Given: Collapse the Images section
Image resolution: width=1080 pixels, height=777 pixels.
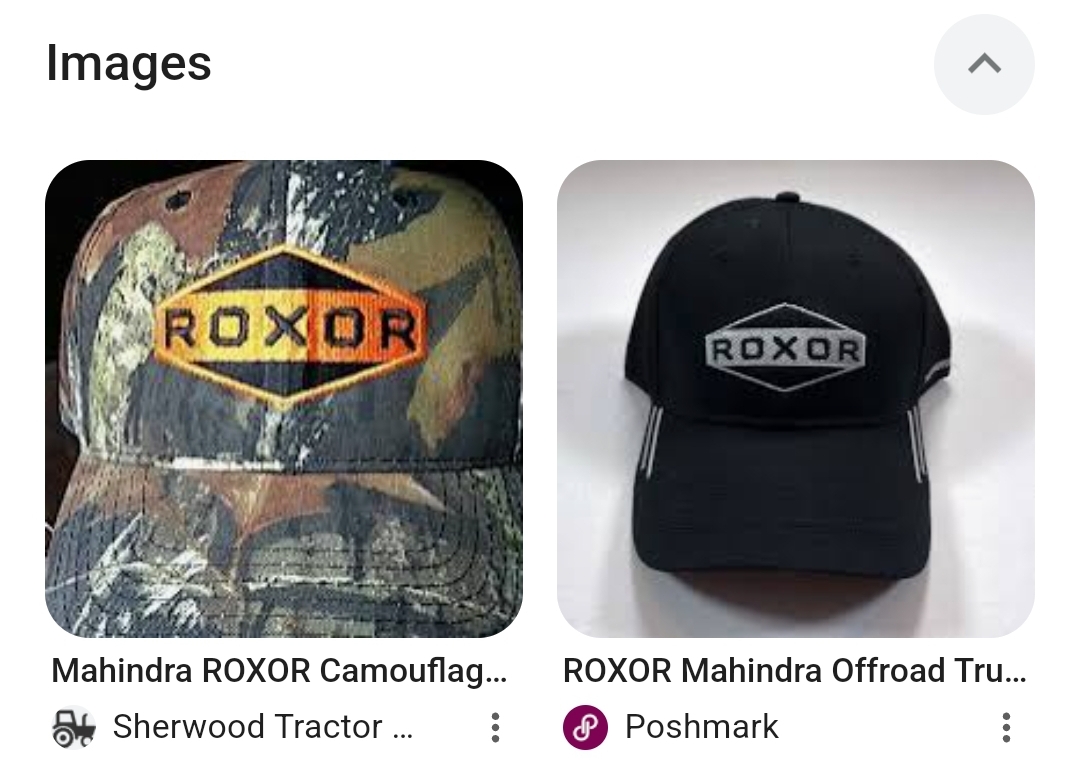Looking at the screenshot, I should pyautogui.click(x=984, y=65).
